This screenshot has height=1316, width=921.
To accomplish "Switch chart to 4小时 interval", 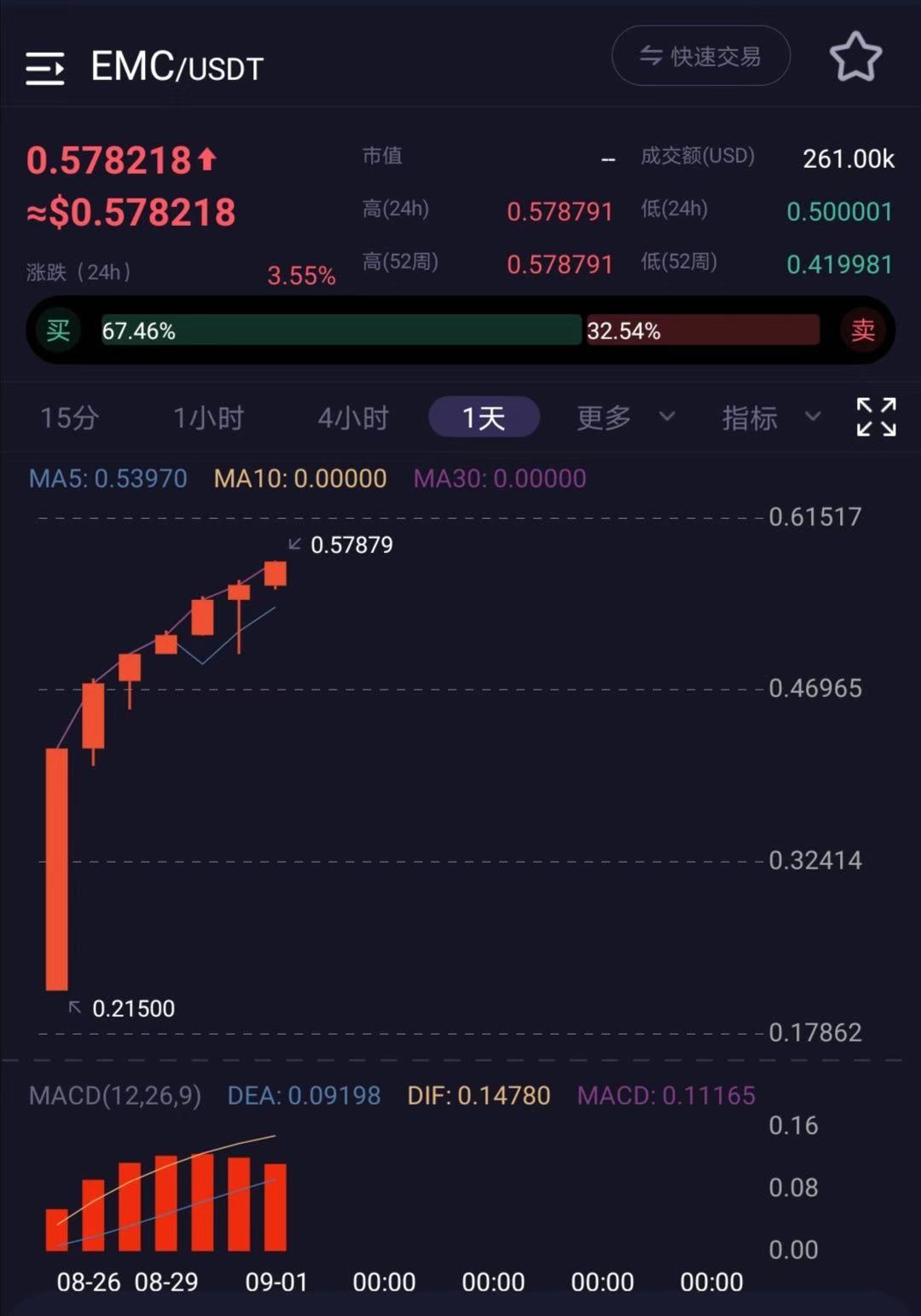I will point(354,418).
